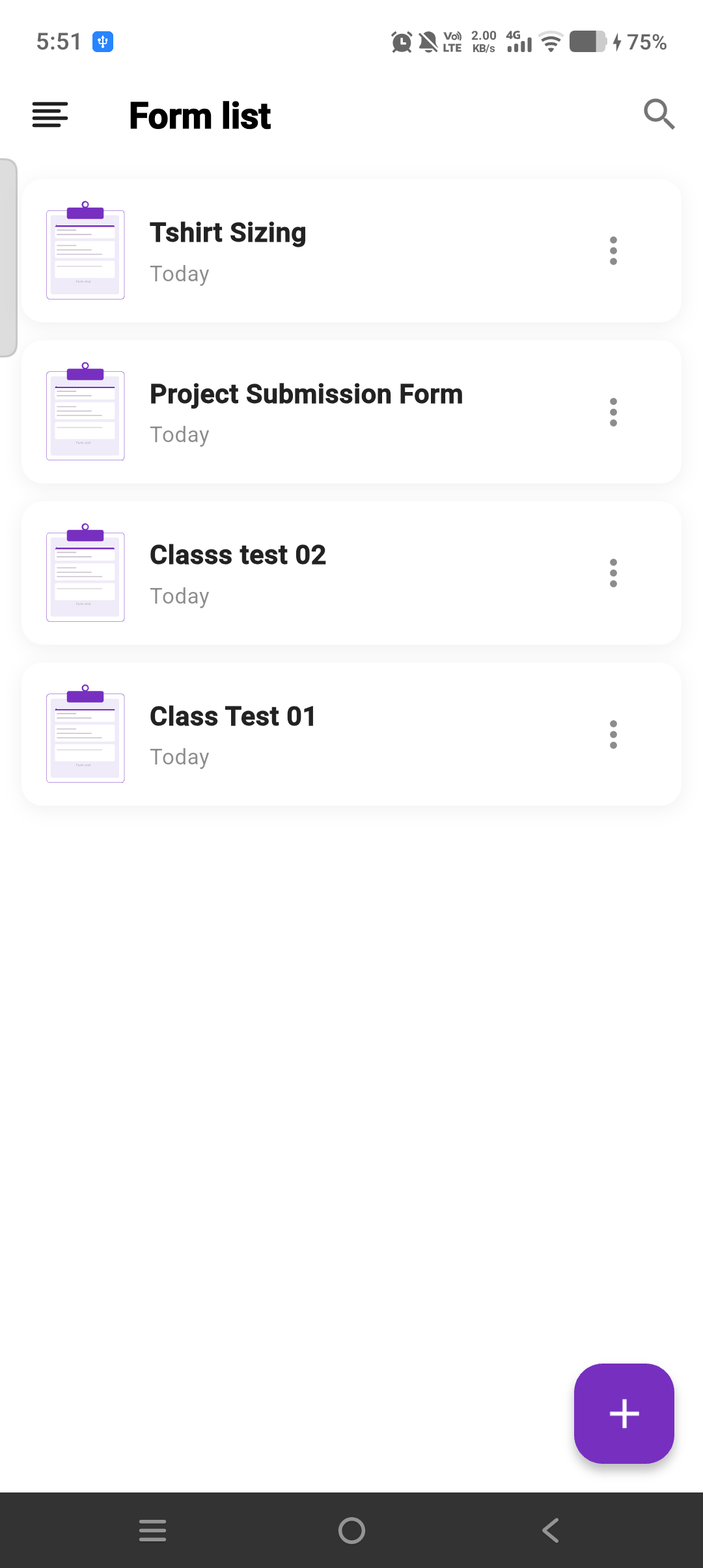The height and width of the screenshot is (1568, 703).
Task: Go to the home screen
Action: pyautogui.click(x=351, y=1530)
